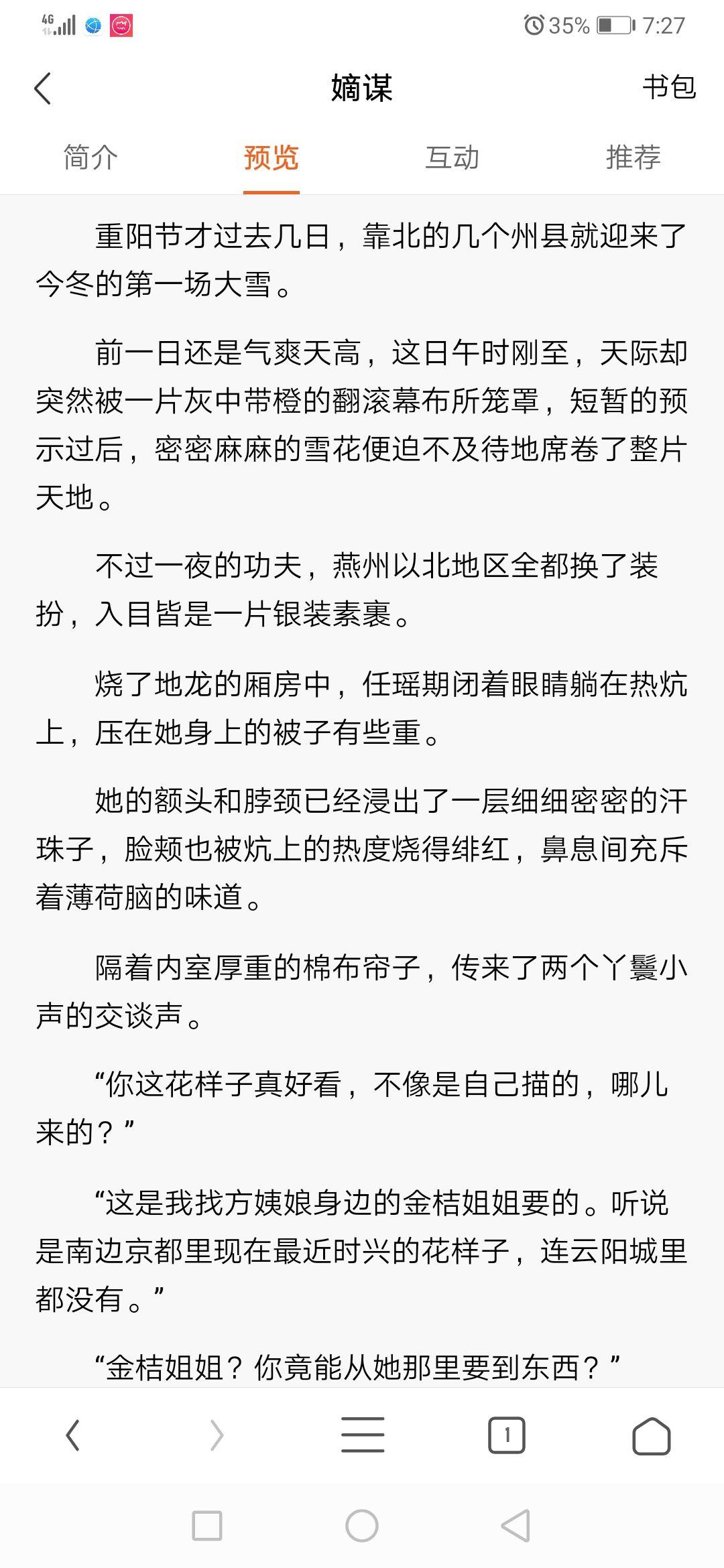Open the browser tab switcher showing 1
This screenshot has width=724, height=1568.
[x=507, y=1435]
